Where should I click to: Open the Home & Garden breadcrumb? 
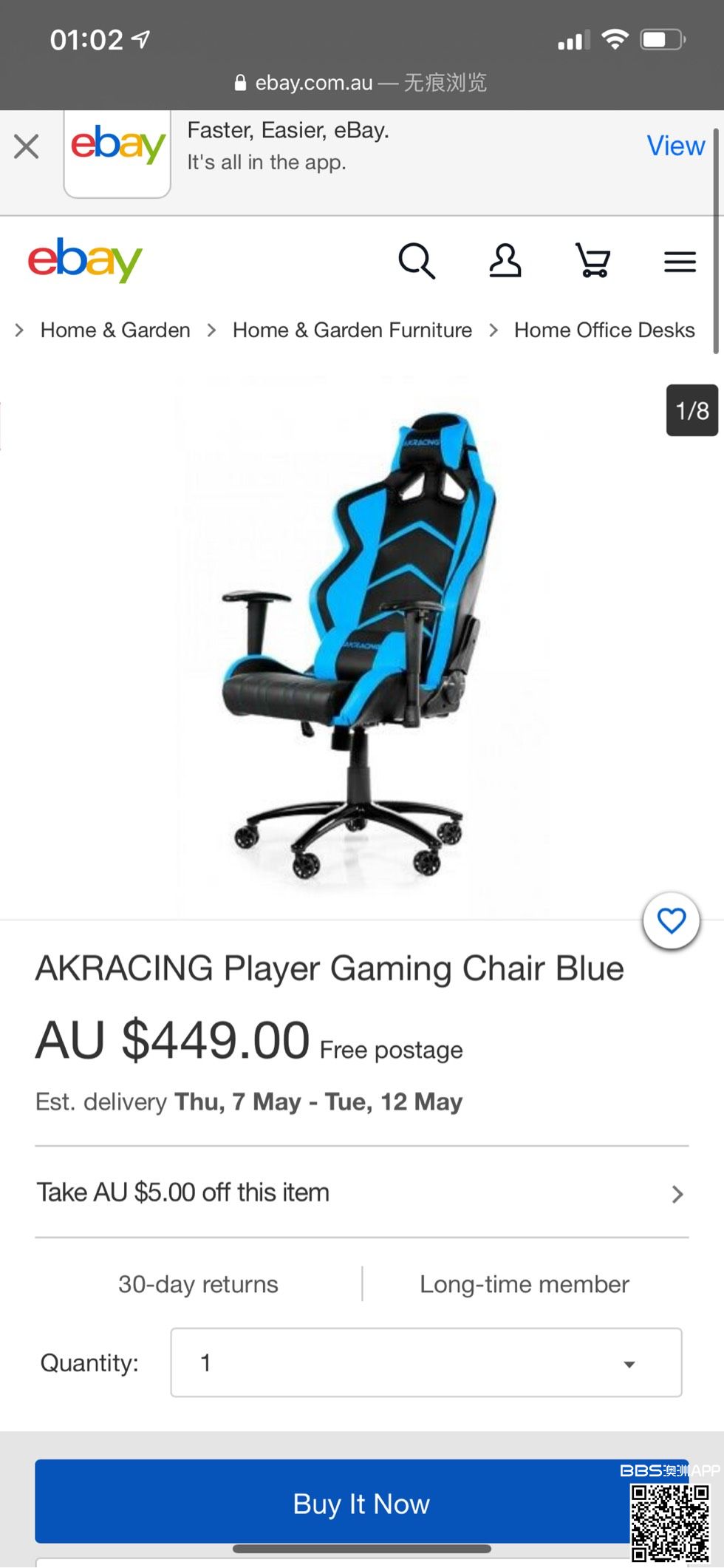pos(115,330)
